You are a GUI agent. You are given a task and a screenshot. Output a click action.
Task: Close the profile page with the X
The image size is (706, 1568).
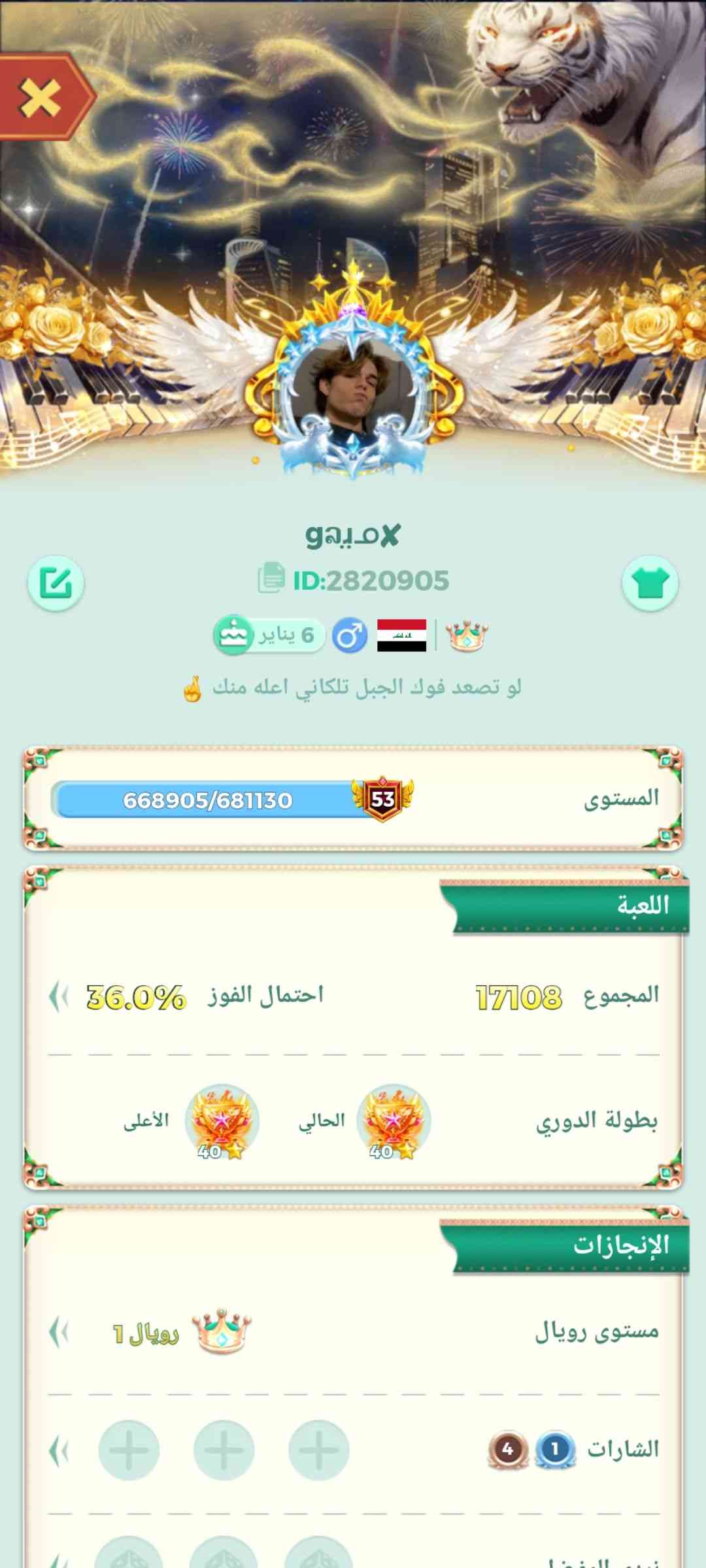tap(41, 98)
